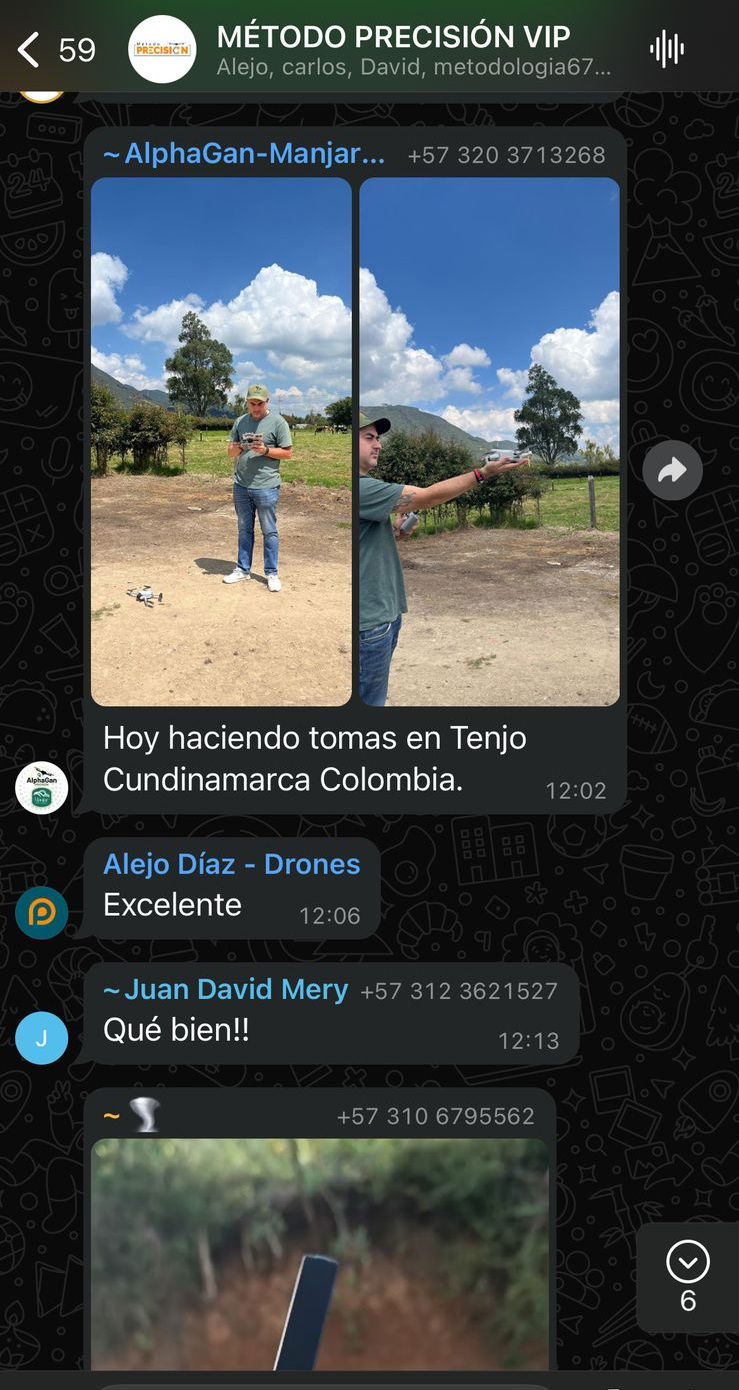Image resolution: width=739 pixels, height=1390 pixels.
Task: Open Alejo Díaz - Drones profile
Action: (231, 864)
